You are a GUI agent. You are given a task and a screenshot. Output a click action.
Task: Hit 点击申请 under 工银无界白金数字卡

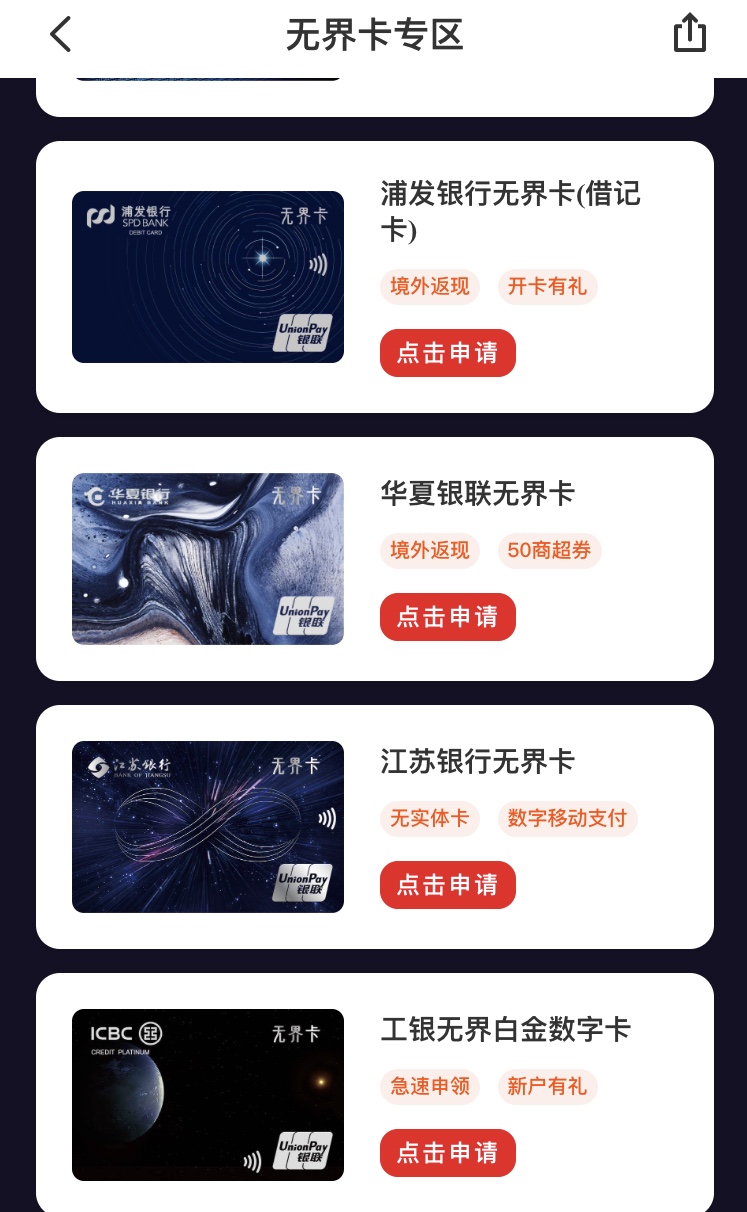447,1153
